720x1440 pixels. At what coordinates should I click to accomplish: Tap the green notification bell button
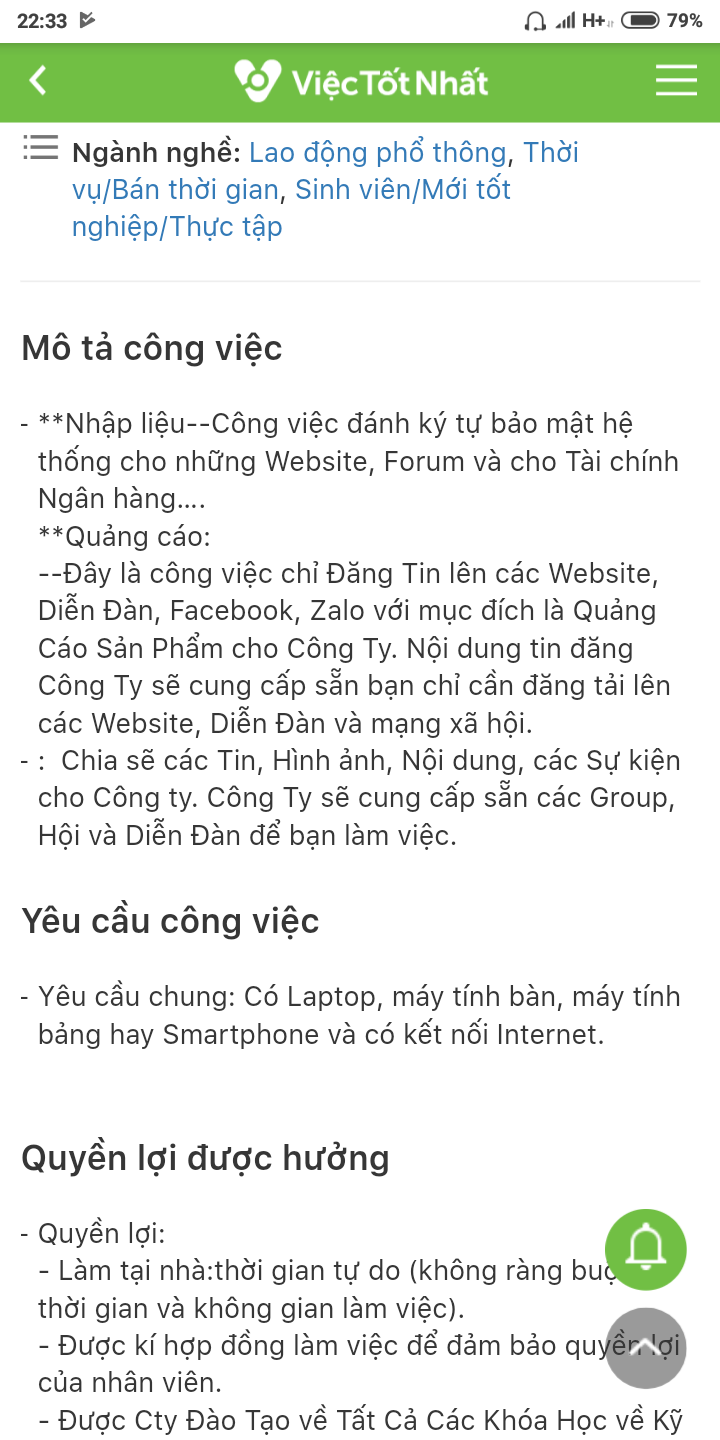[x=646, y=1250]
